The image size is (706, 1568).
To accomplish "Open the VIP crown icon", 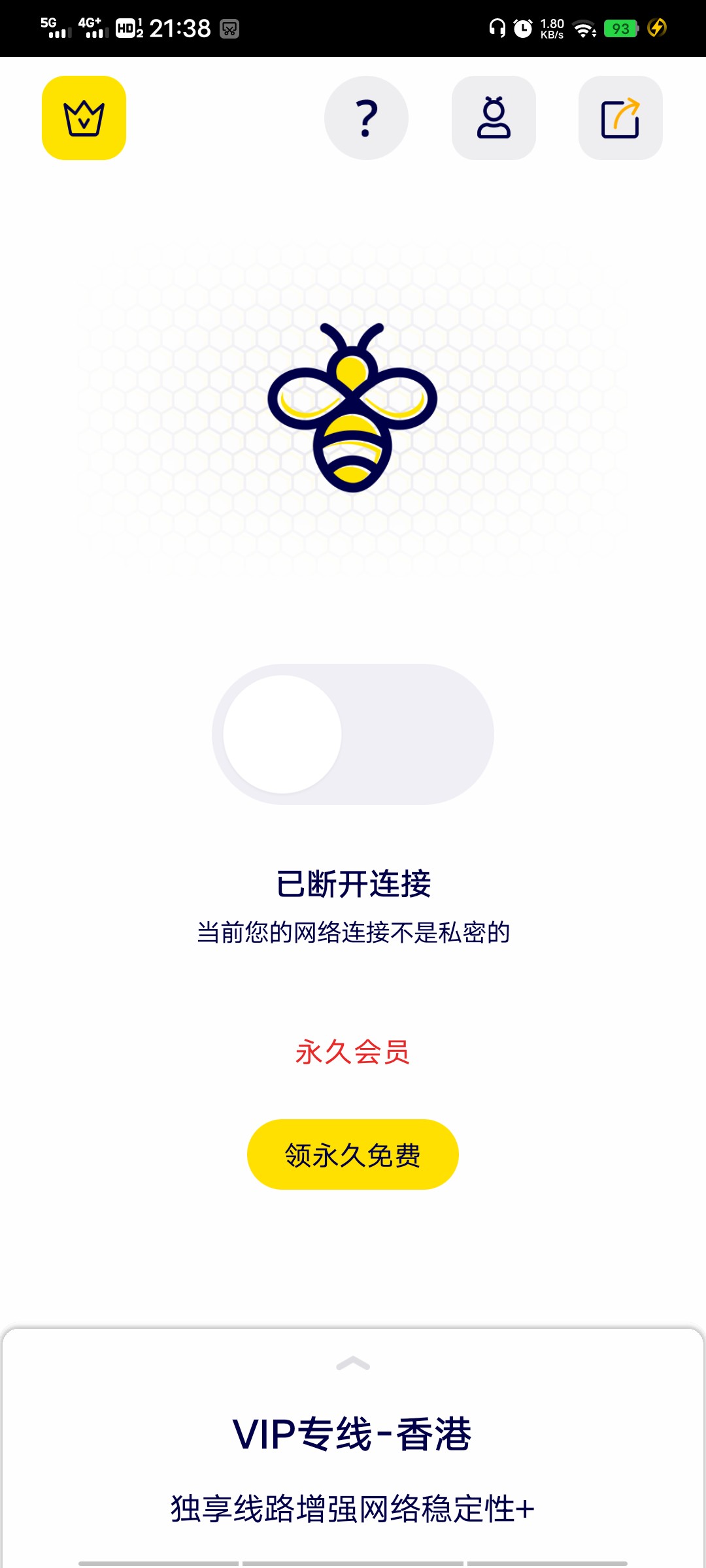I will pos(84,118).
